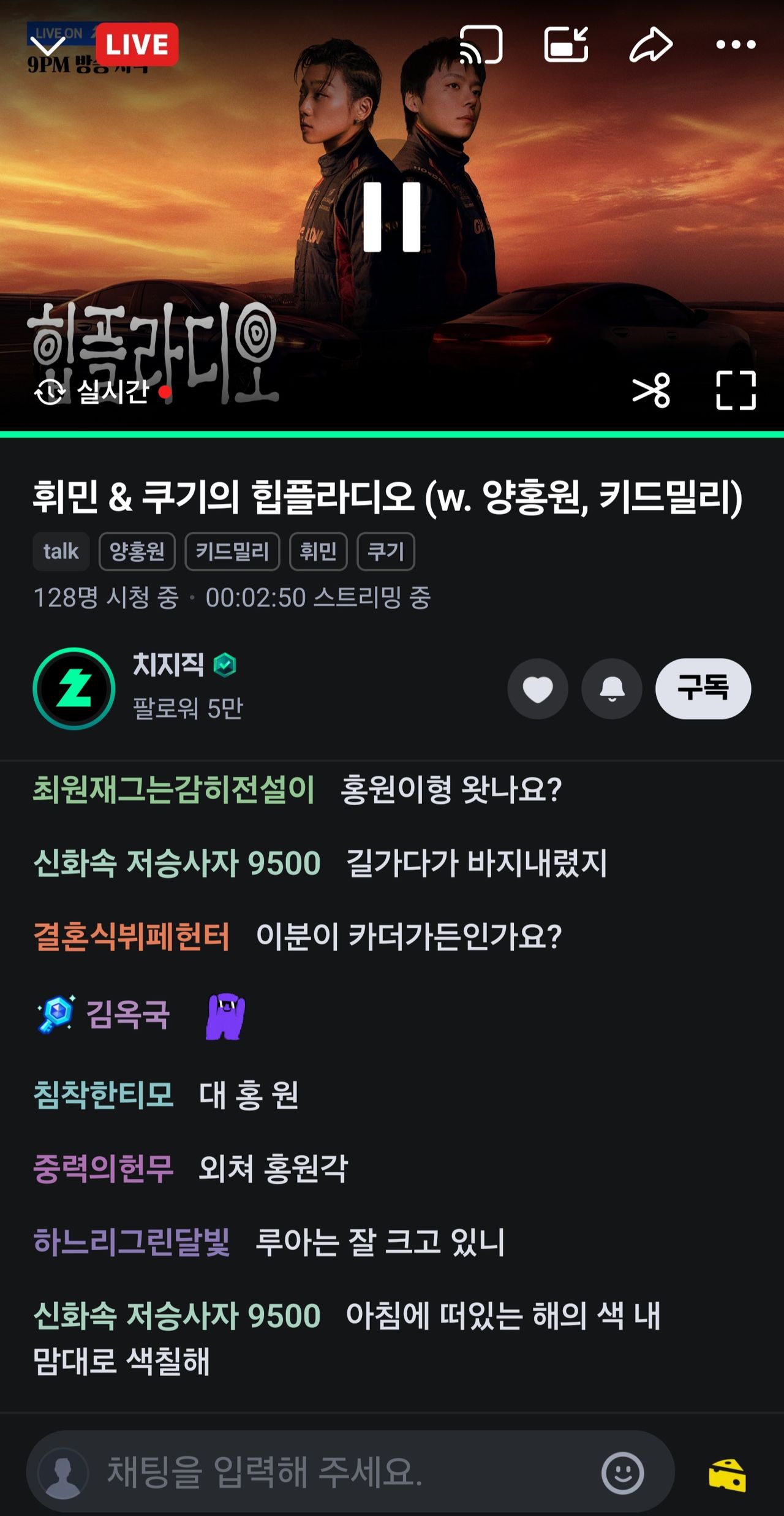Tap the 휘민 tag chip
784x1516 pixels.
[318, 551]
